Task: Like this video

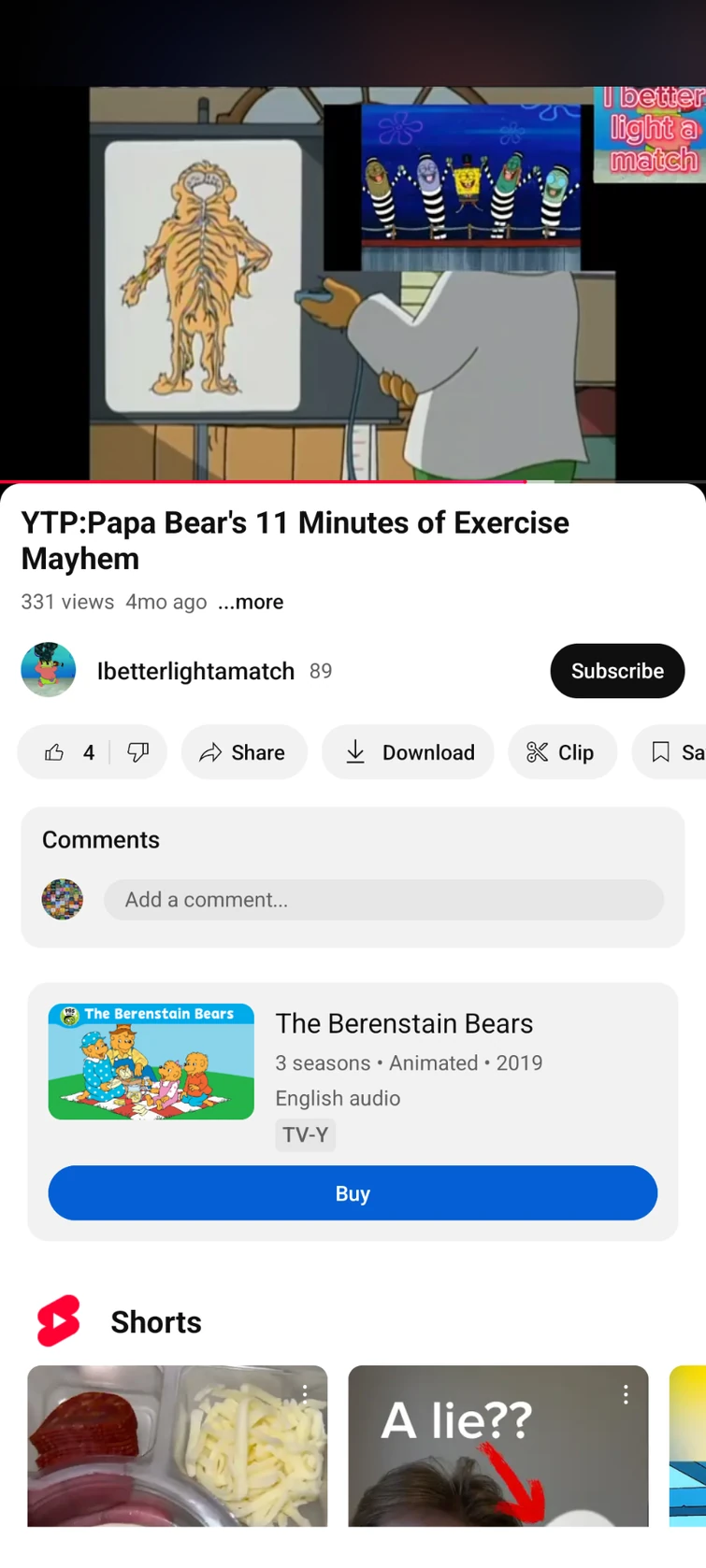Action: point(69,752)
